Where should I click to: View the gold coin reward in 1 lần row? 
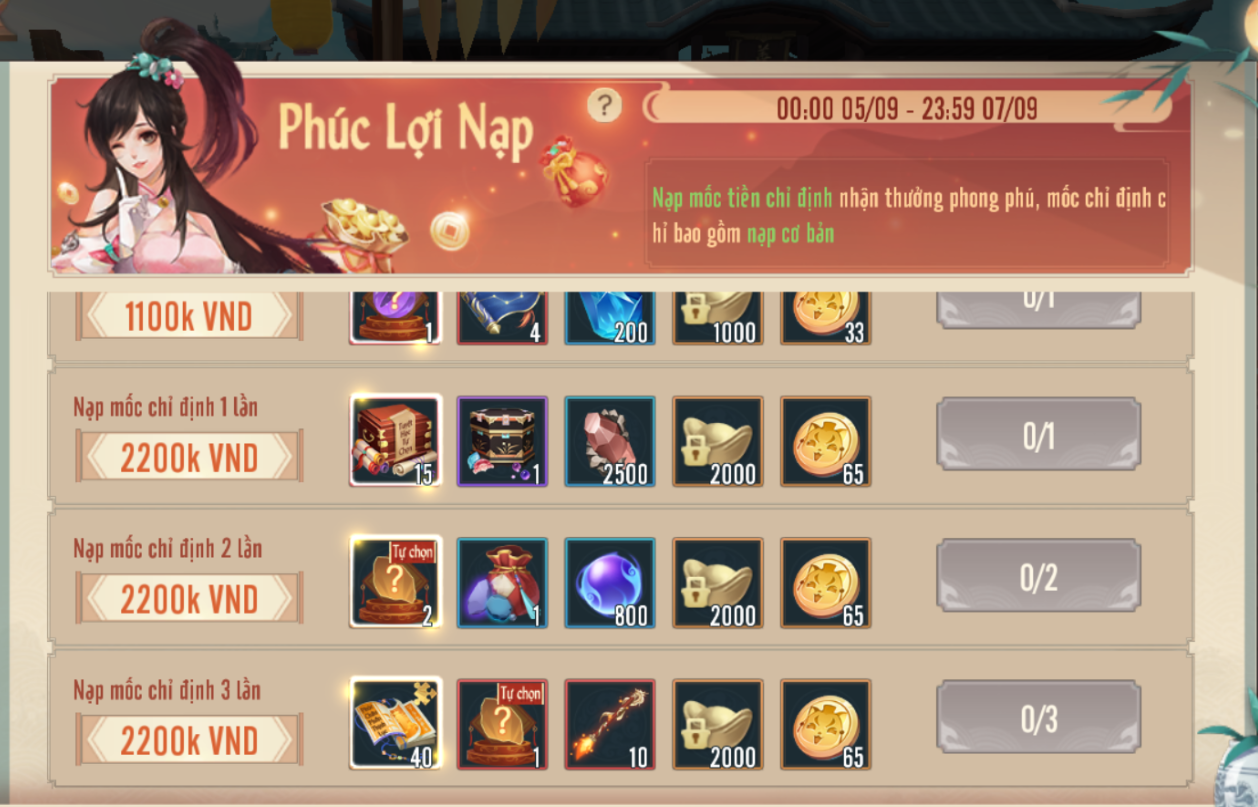tap(825, 441)
